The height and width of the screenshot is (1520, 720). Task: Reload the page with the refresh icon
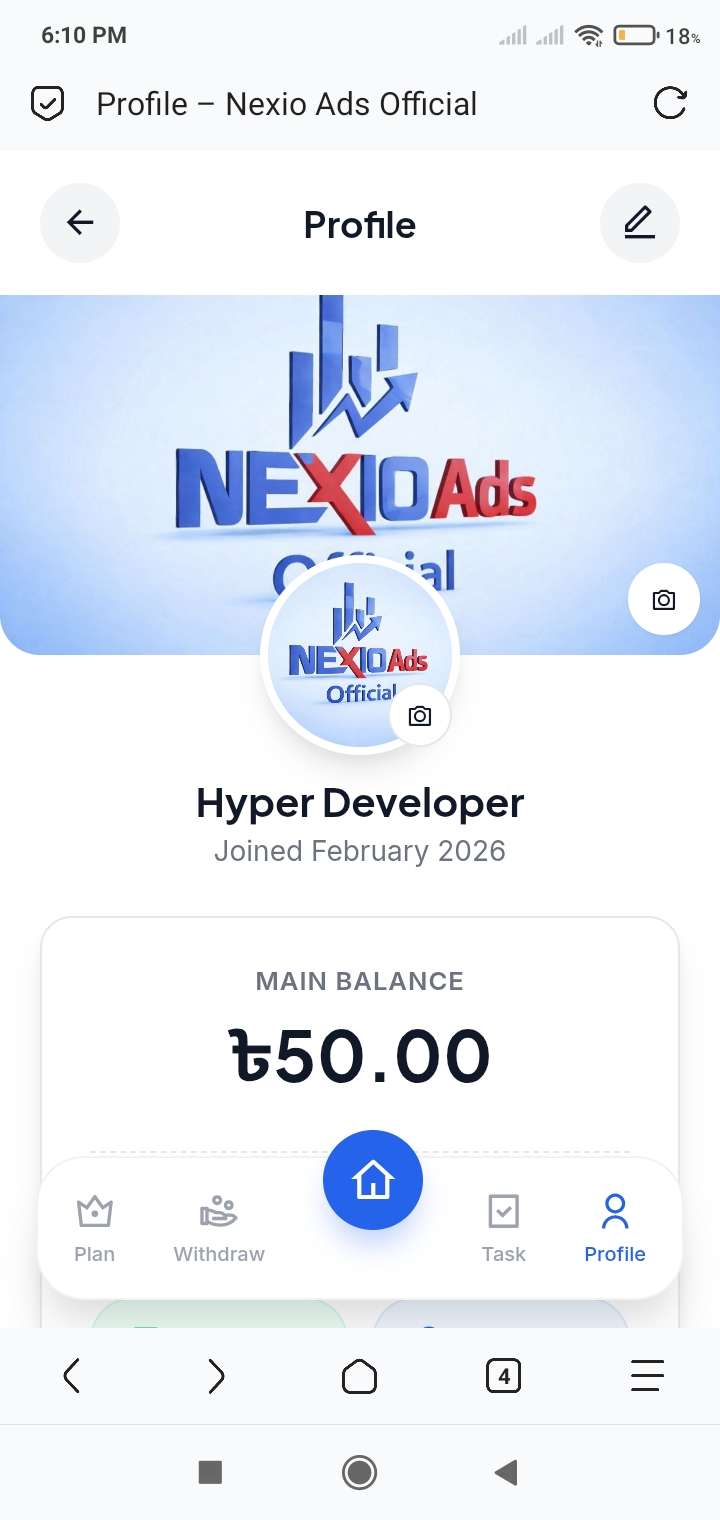(x=669, y=104)
